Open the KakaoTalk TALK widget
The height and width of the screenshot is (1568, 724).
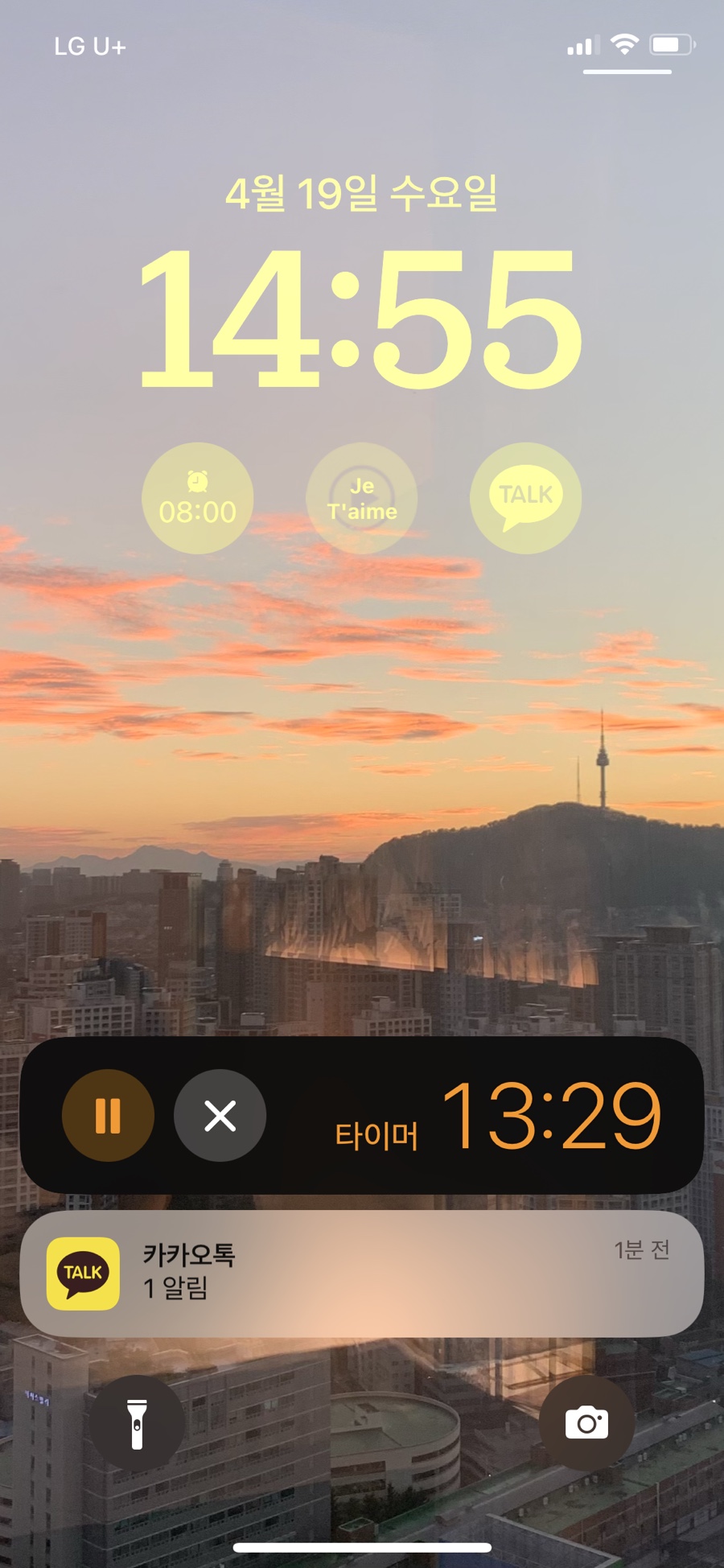point(525,498)
